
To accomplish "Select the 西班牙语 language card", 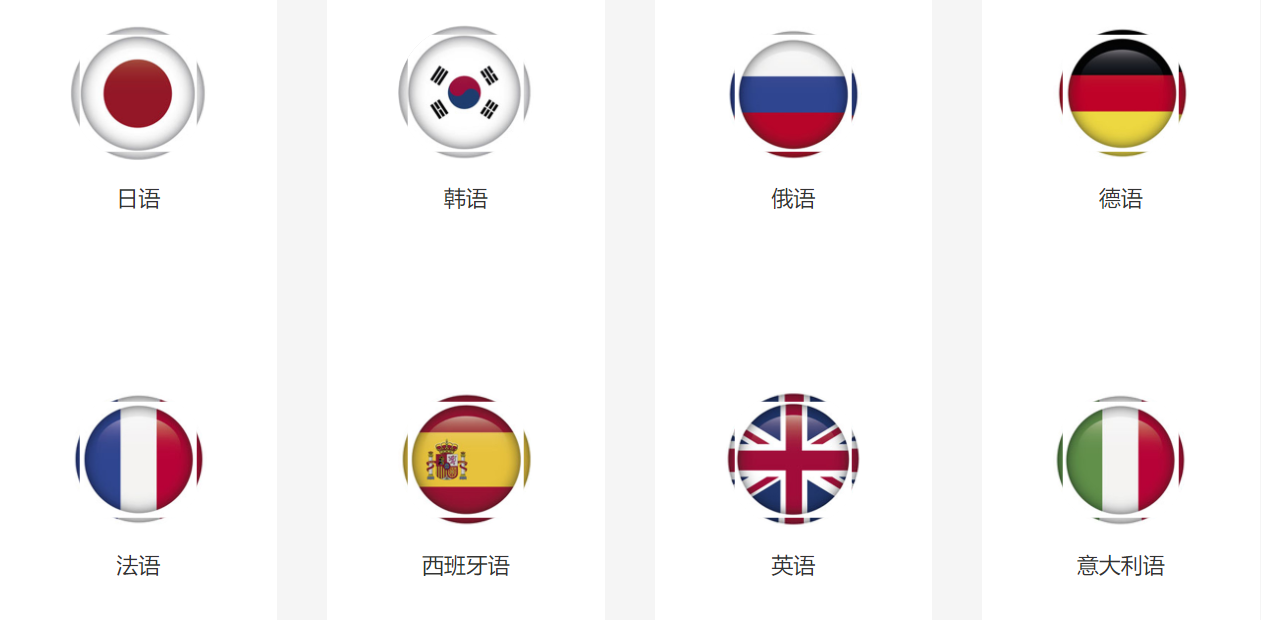I will [x=465, y=460].
